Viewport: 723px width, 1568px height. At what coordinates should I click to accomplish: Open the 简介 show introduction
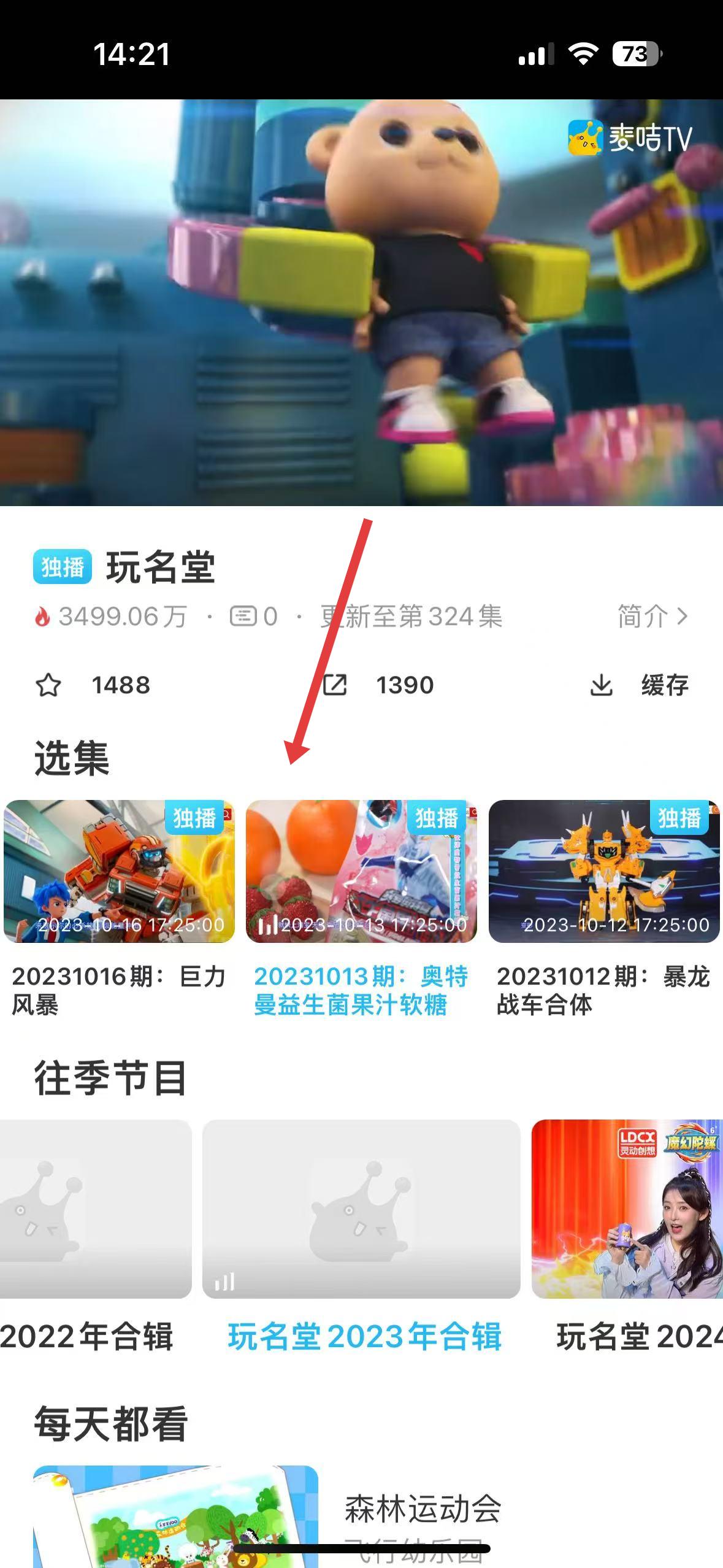coord(652,617)
